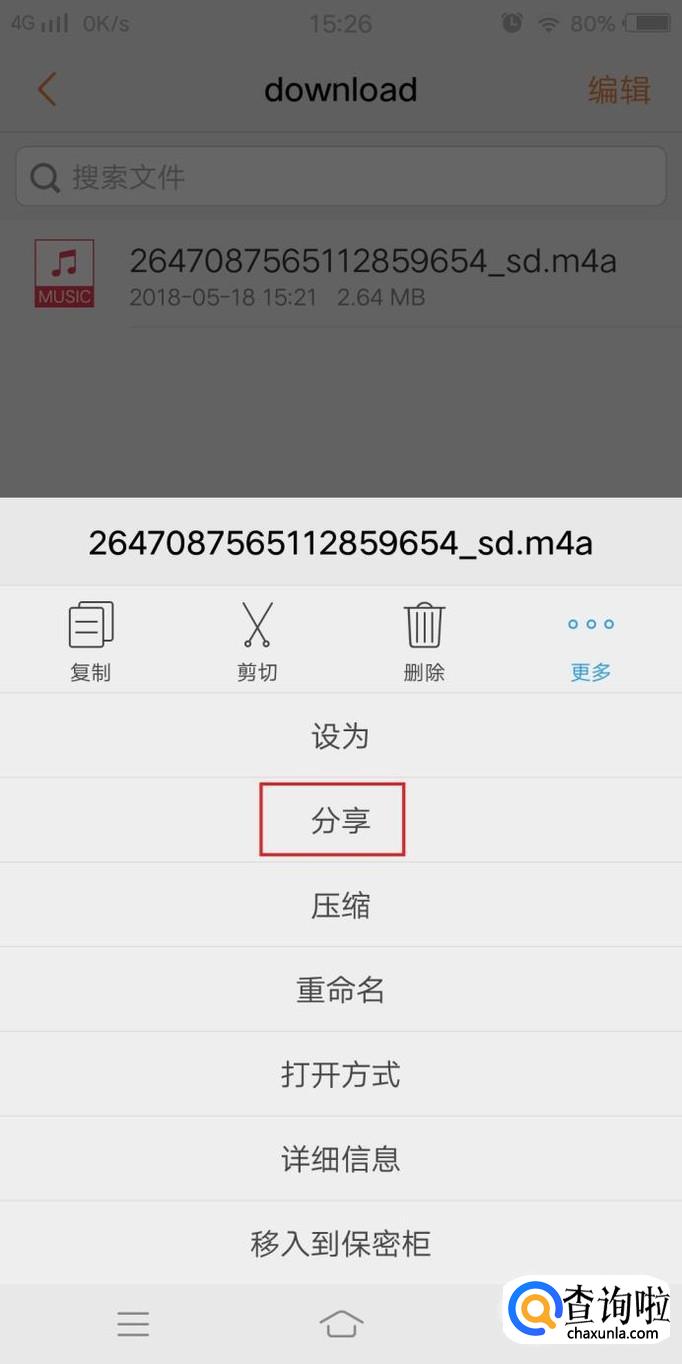This screenshot has width=682, height=1364.
Task: View 详细信息 file details
Action: [341, 1159]
